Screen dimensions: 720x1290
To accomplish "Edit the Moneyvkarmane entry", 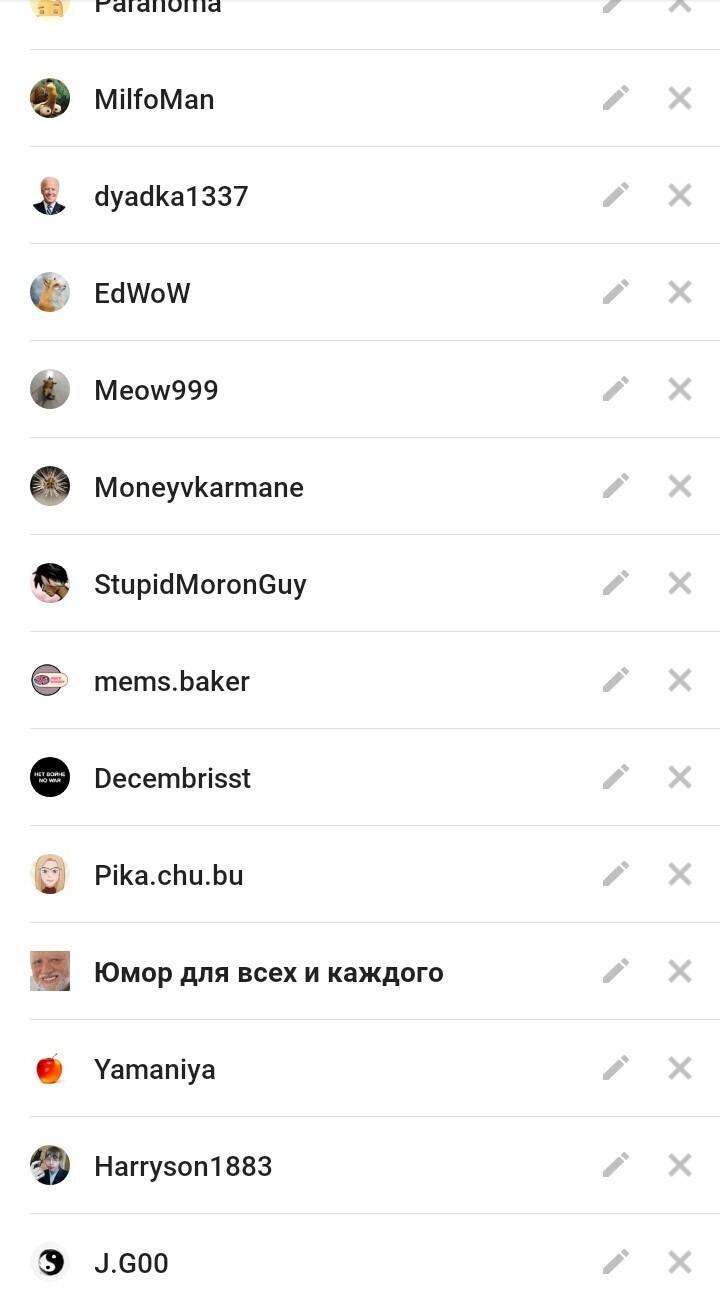I will 616,486.
